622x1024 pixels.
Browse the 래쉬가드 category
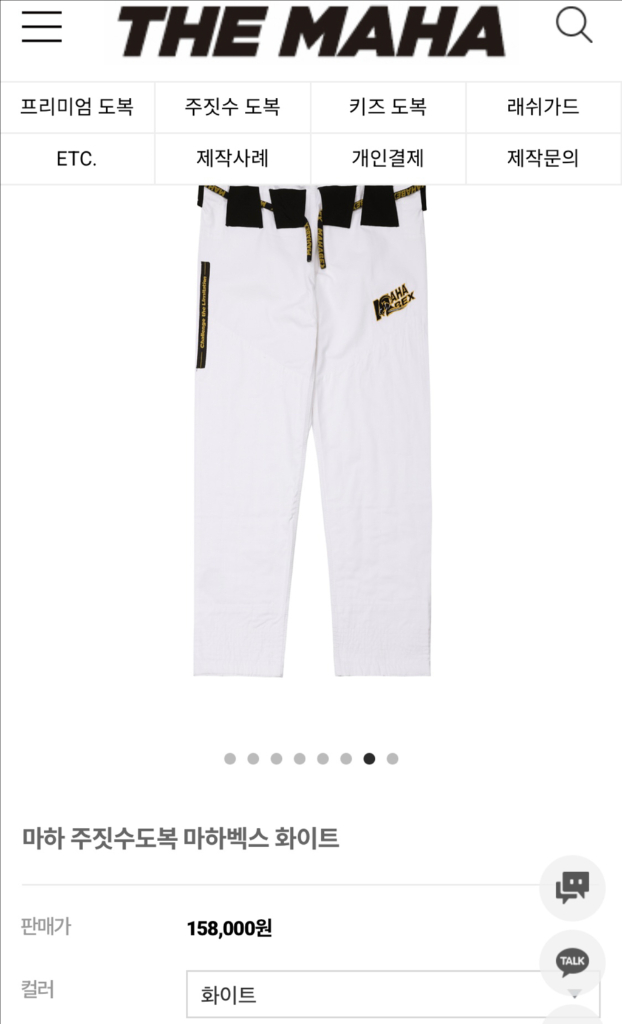543,107
